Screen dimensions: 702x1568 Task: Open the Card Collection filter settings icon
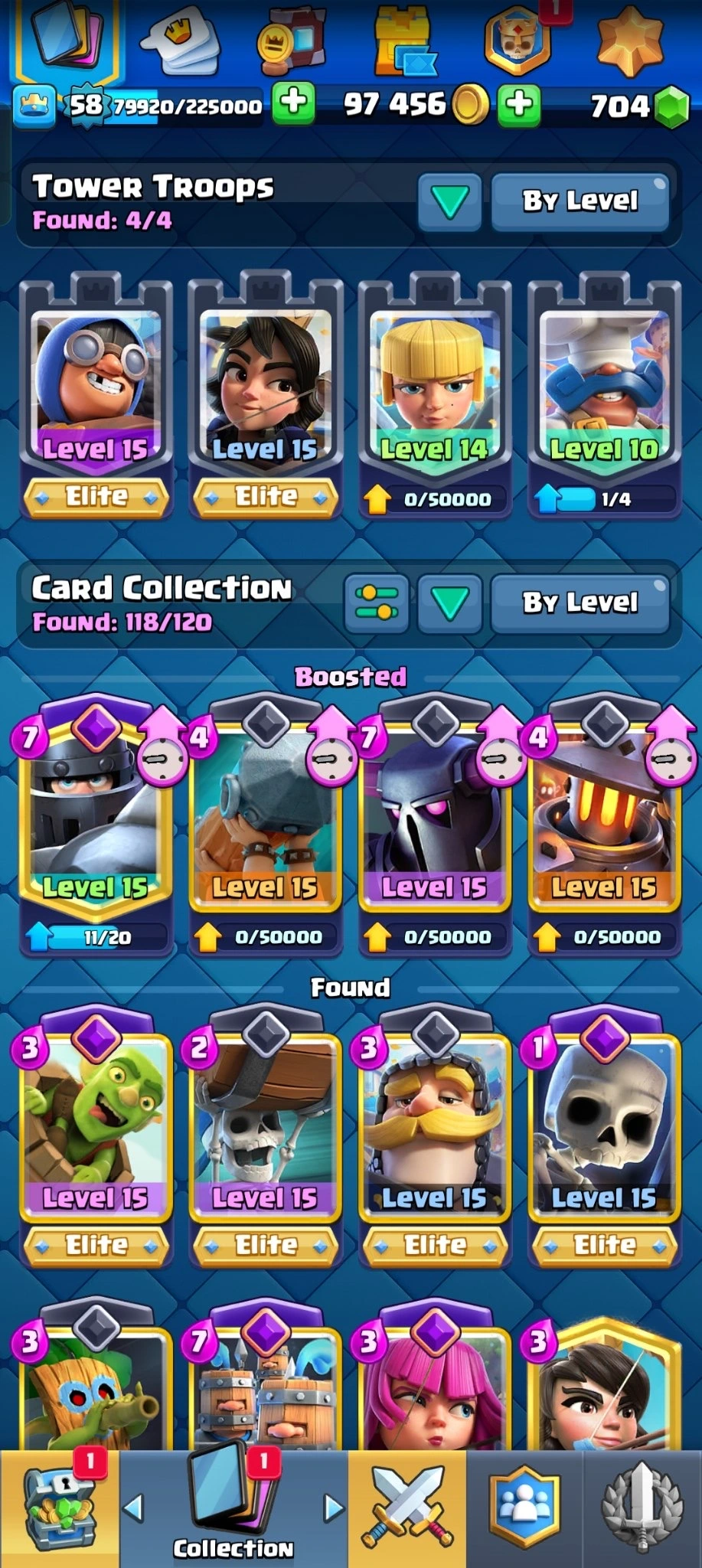coord(376,603)
